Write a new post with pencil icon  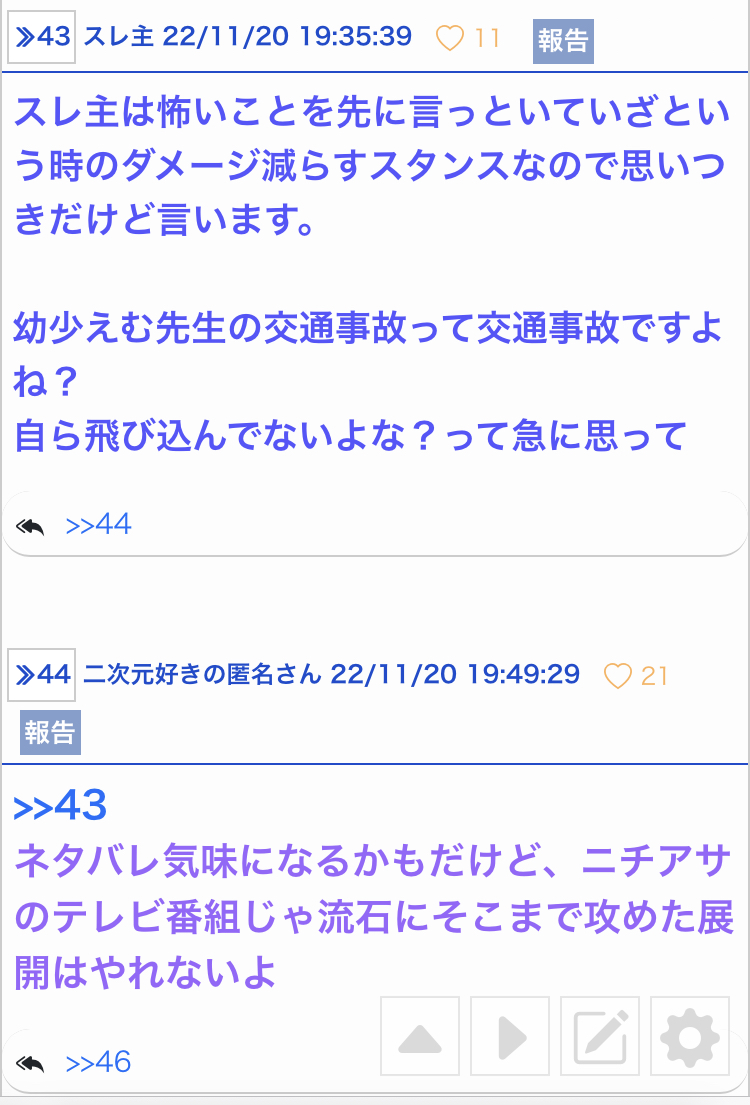(600, 1037)
